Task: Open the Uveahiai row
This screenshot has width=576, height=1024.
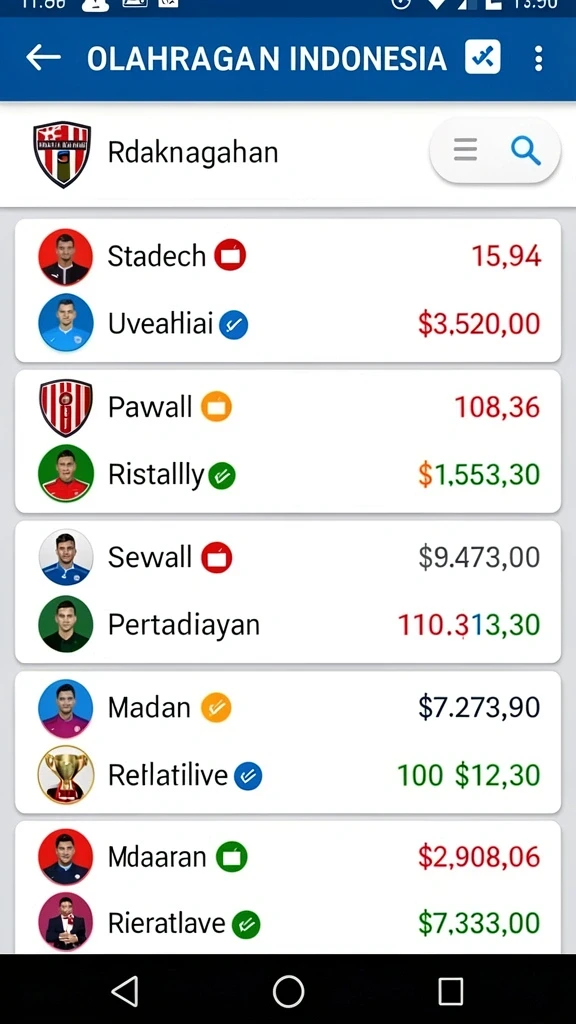Action: (288, 324)
